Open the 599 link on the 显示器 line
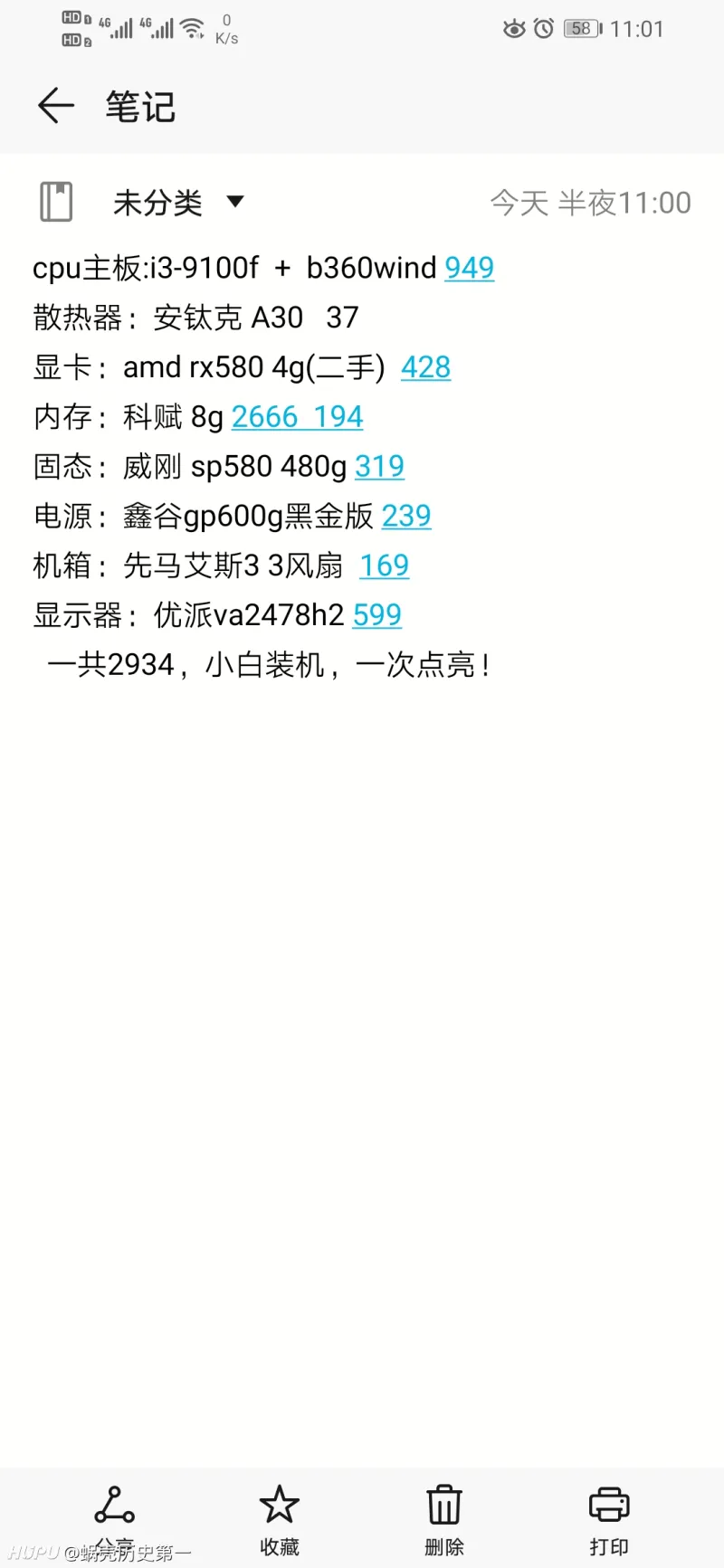 [x=376, y=616]
